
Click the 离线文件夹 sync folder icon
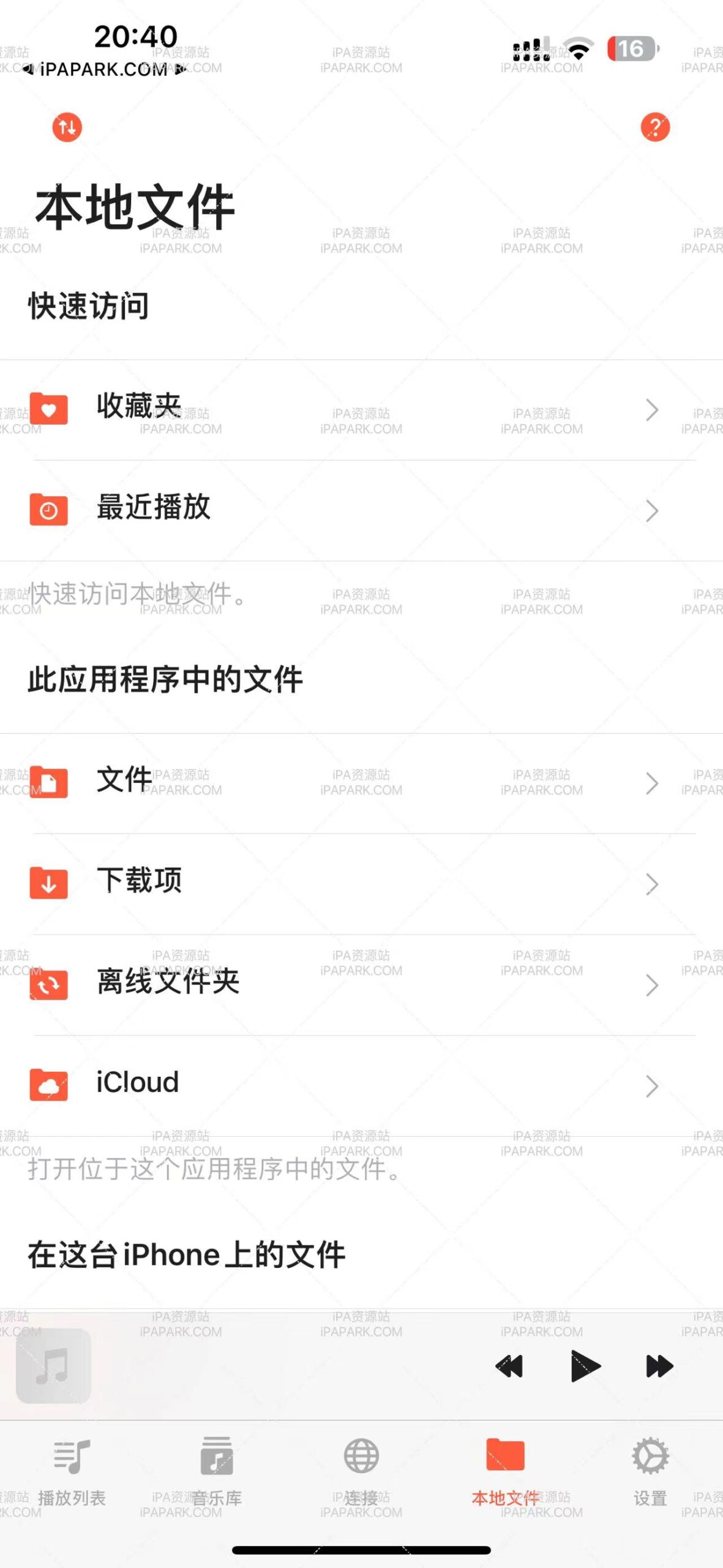(50, 984)
